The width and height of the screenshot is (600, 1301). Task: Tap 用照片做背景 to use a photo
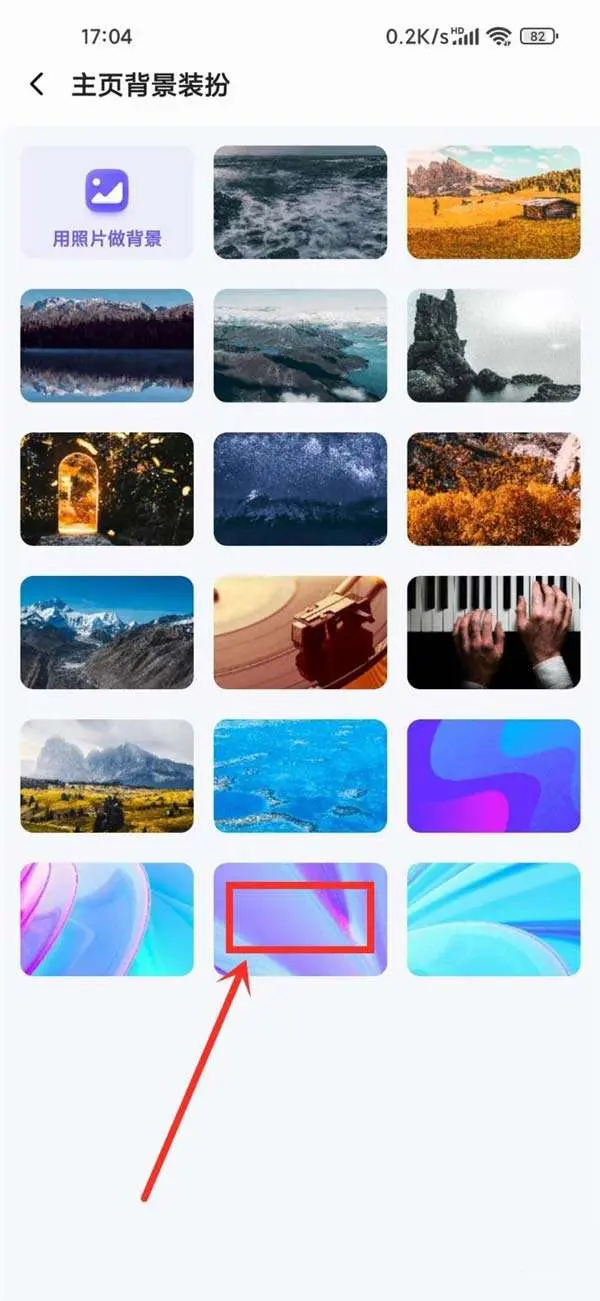pos(107,203)
